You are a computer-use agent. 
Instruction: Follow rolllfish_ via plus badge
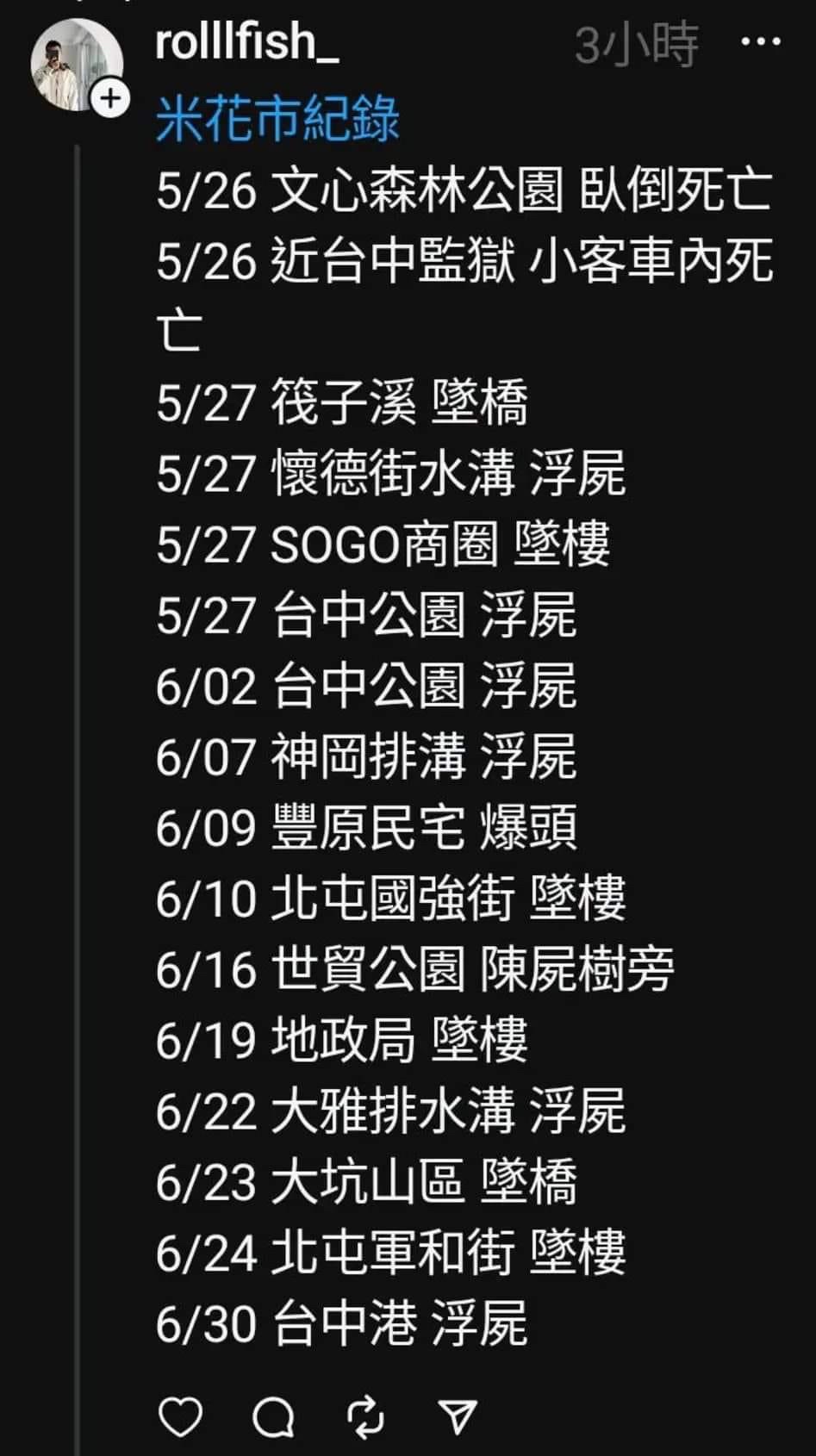coord(110,99)
